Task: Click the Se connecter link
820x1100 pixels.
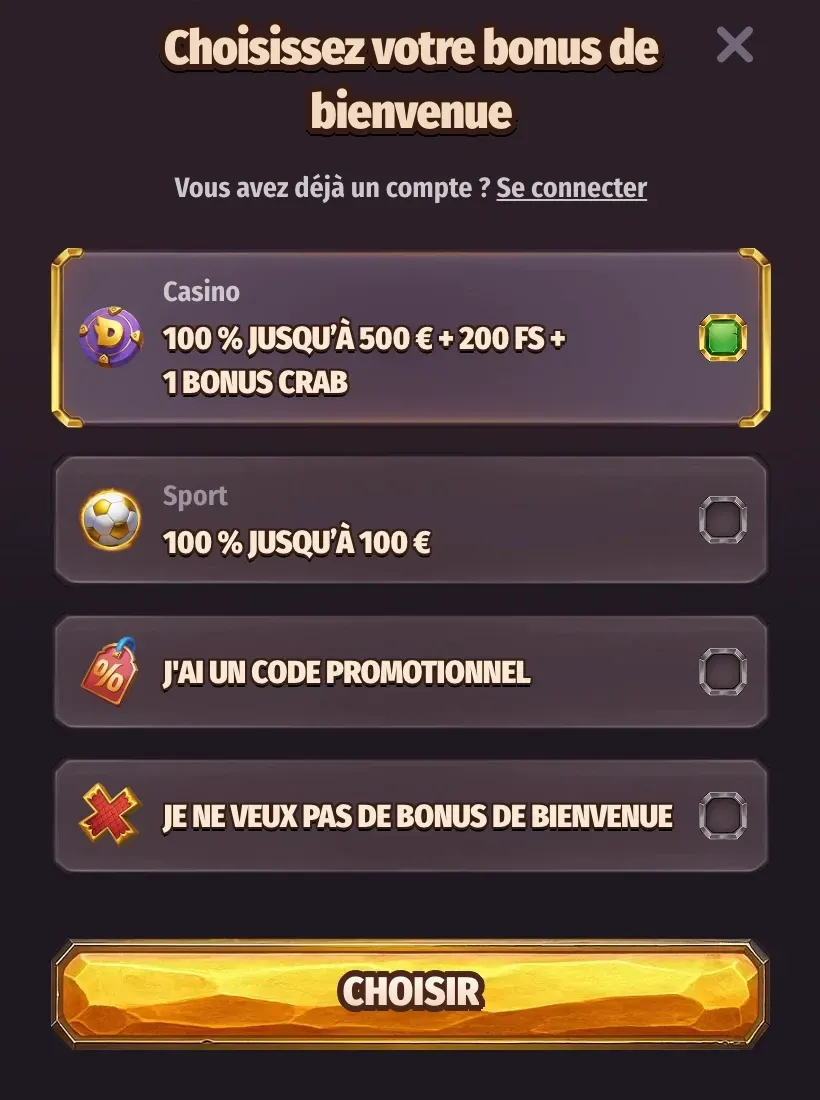Action: [571, 187]
